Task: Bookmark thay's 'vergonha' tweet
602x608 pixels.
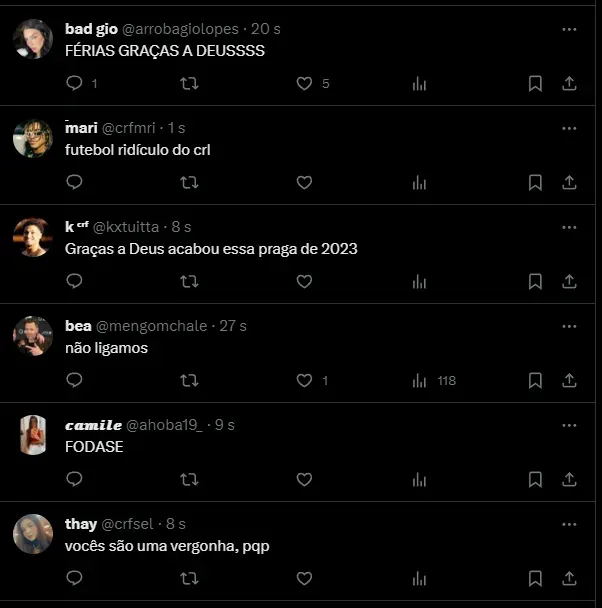Action: [535, 578]
